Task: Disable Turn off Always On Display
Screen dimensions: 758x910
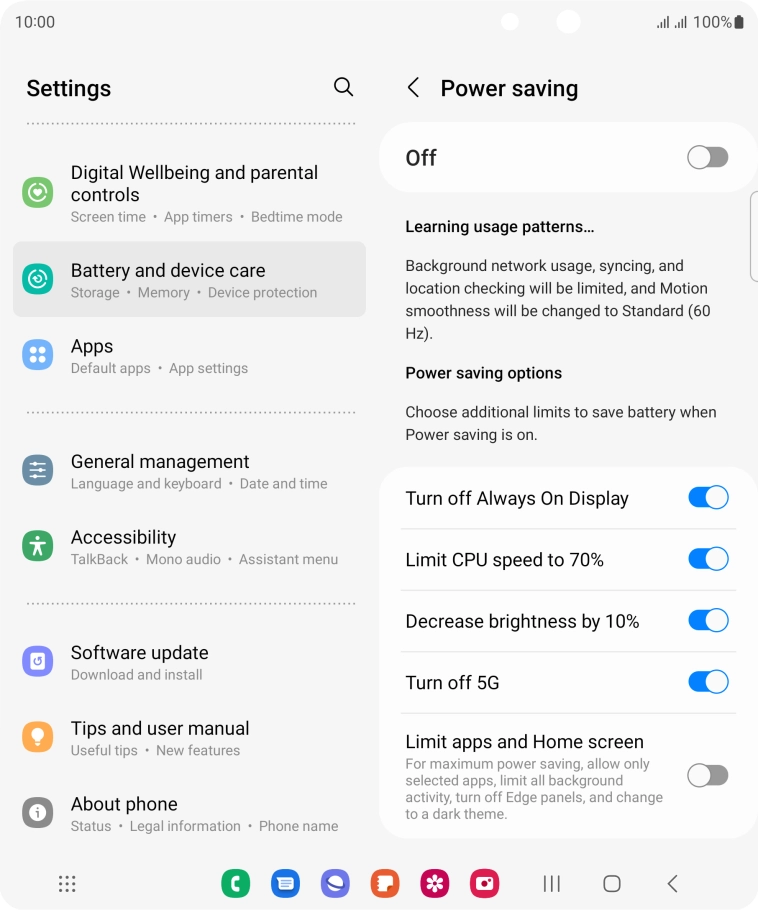Action: click(709, 497)
